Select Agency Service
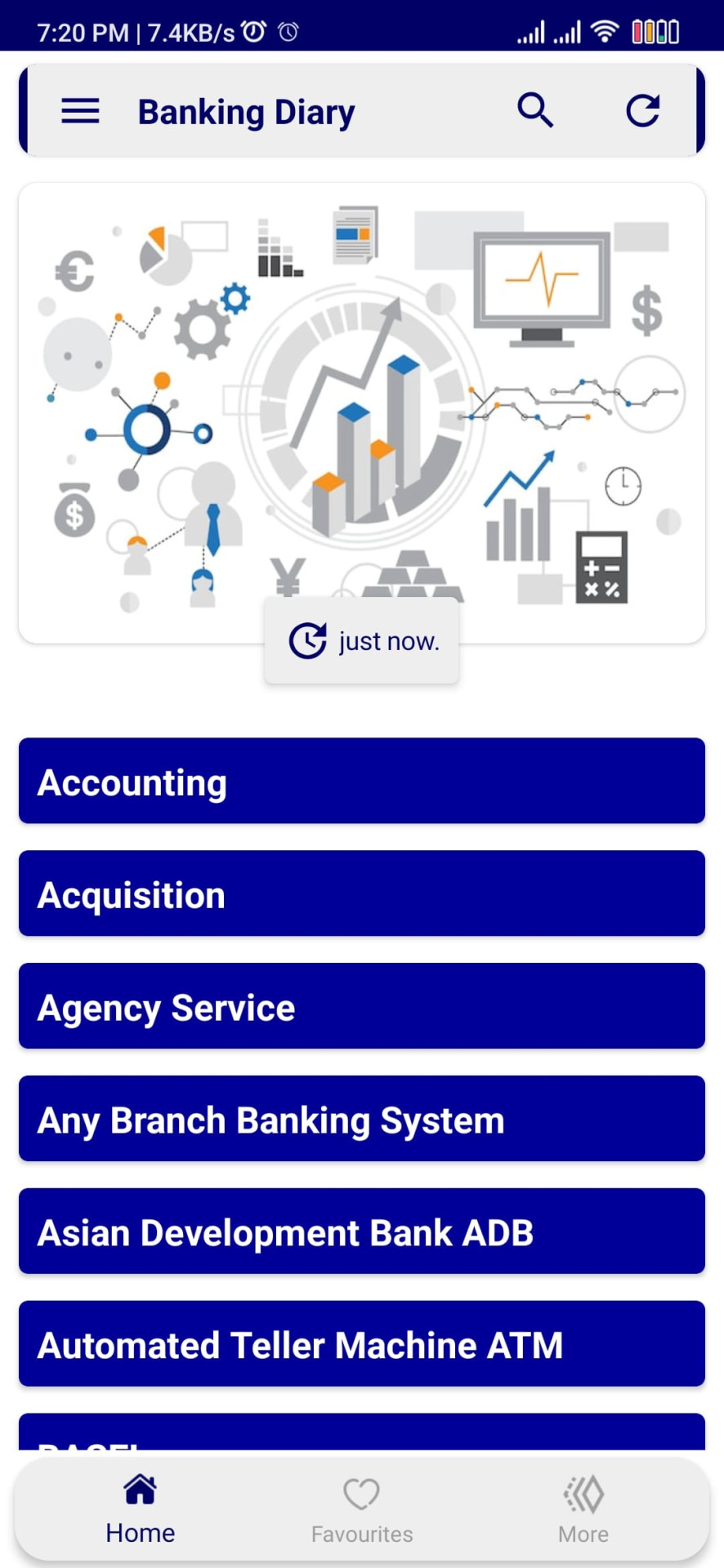This screenshot has width=724, height=1568. [x=362, y=1006]
